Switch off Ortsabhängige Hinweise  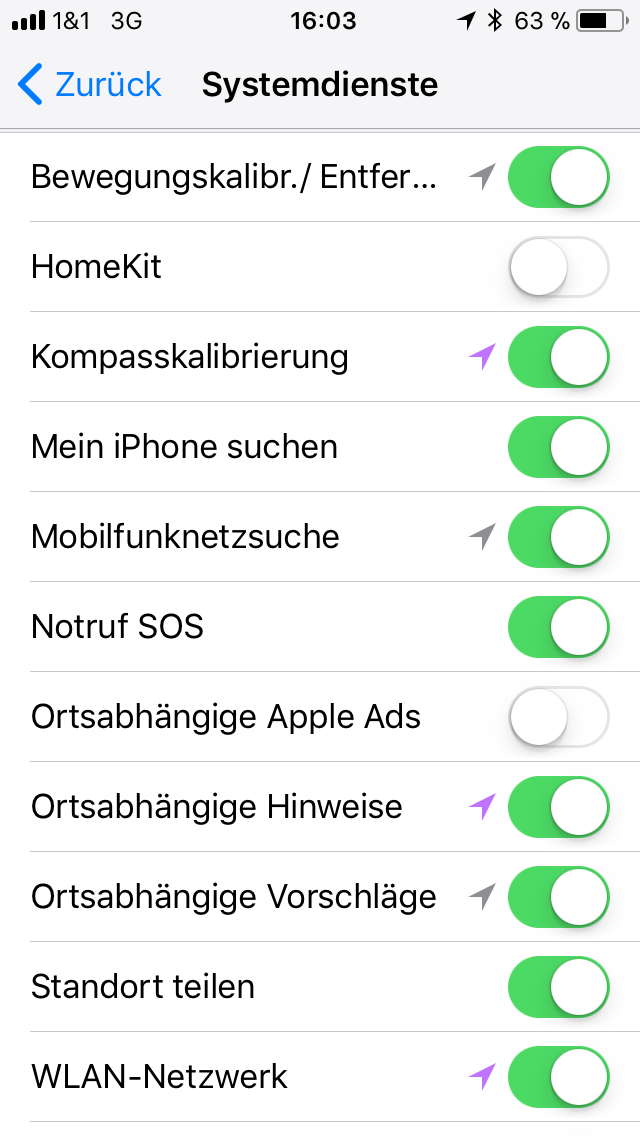558,808
